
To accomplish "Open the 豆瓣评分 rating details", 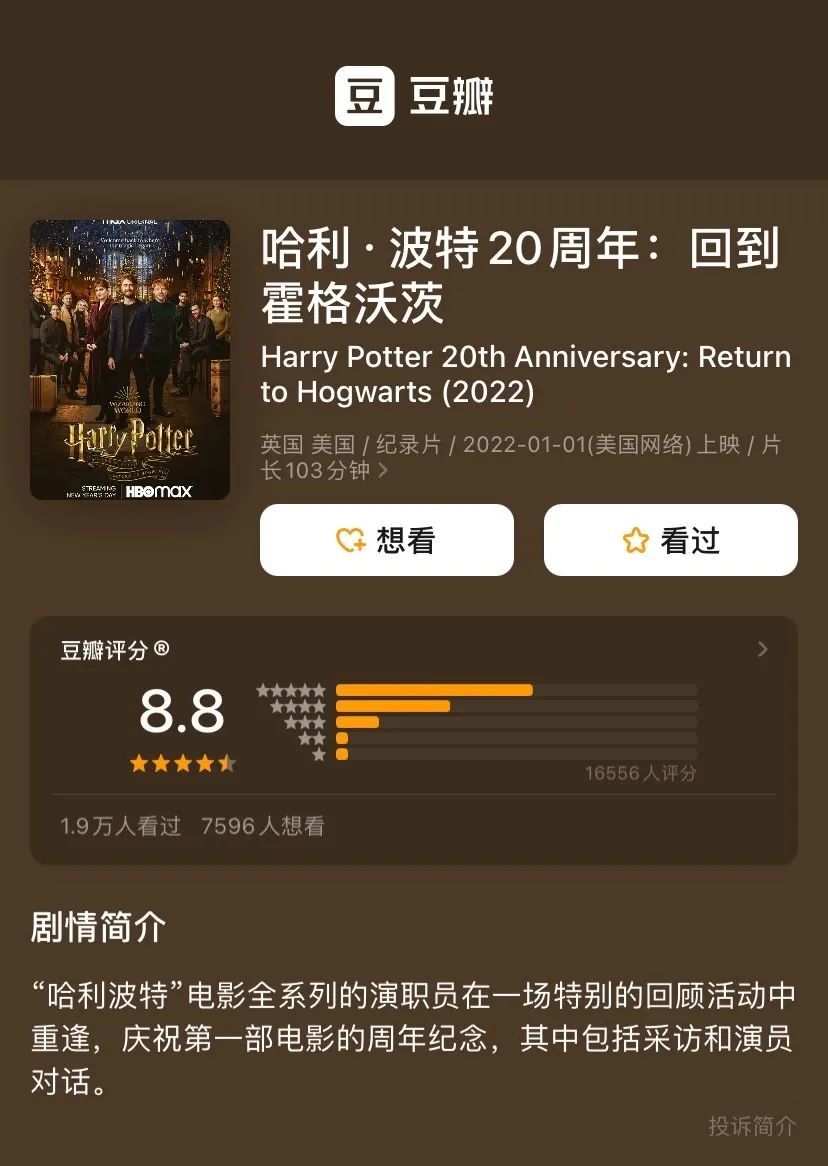I will 762,650.
